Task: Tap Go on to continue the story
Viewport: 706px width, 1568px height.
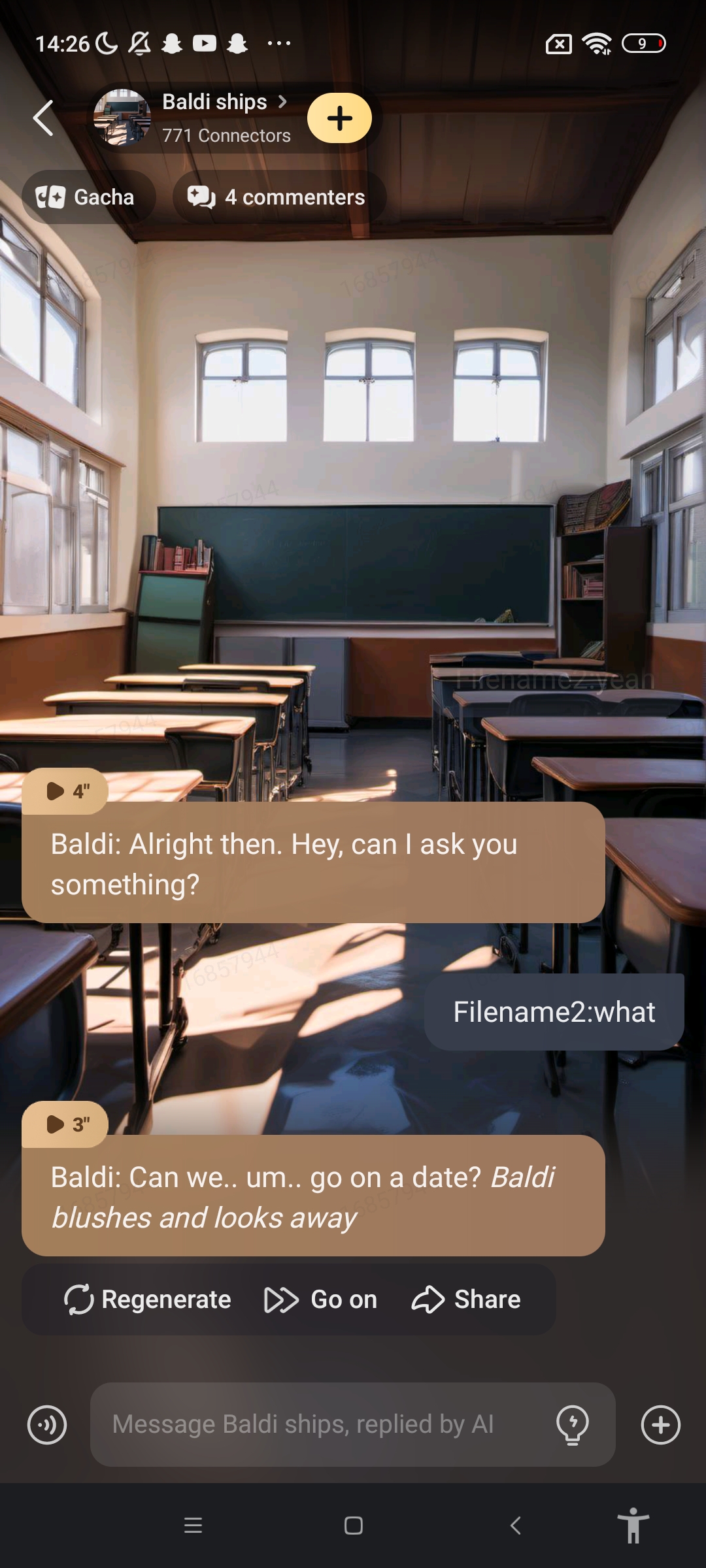Action: click(x=321, y=1299)
